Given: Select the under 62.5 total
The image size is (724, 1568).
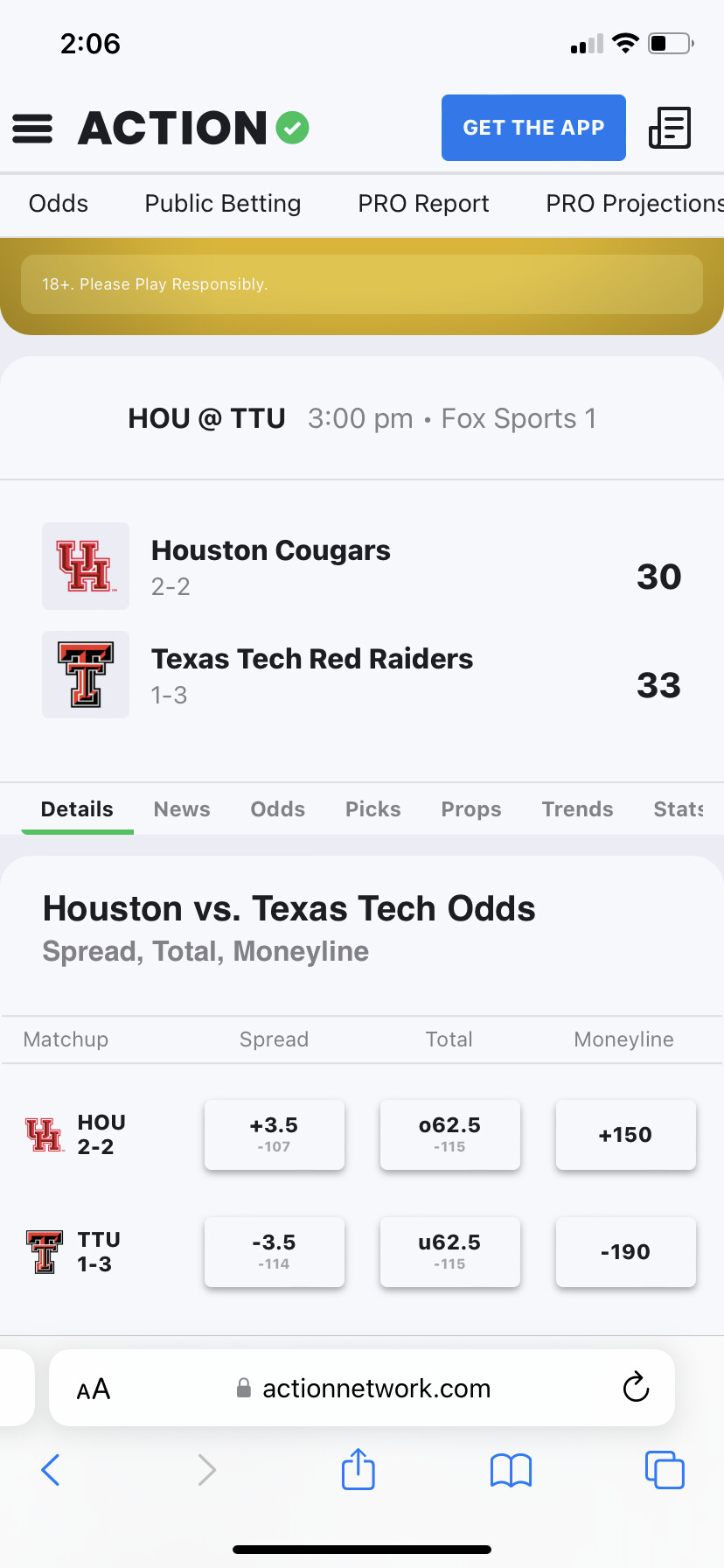Looking at the screenshot, I should [x=450, y=1252].
